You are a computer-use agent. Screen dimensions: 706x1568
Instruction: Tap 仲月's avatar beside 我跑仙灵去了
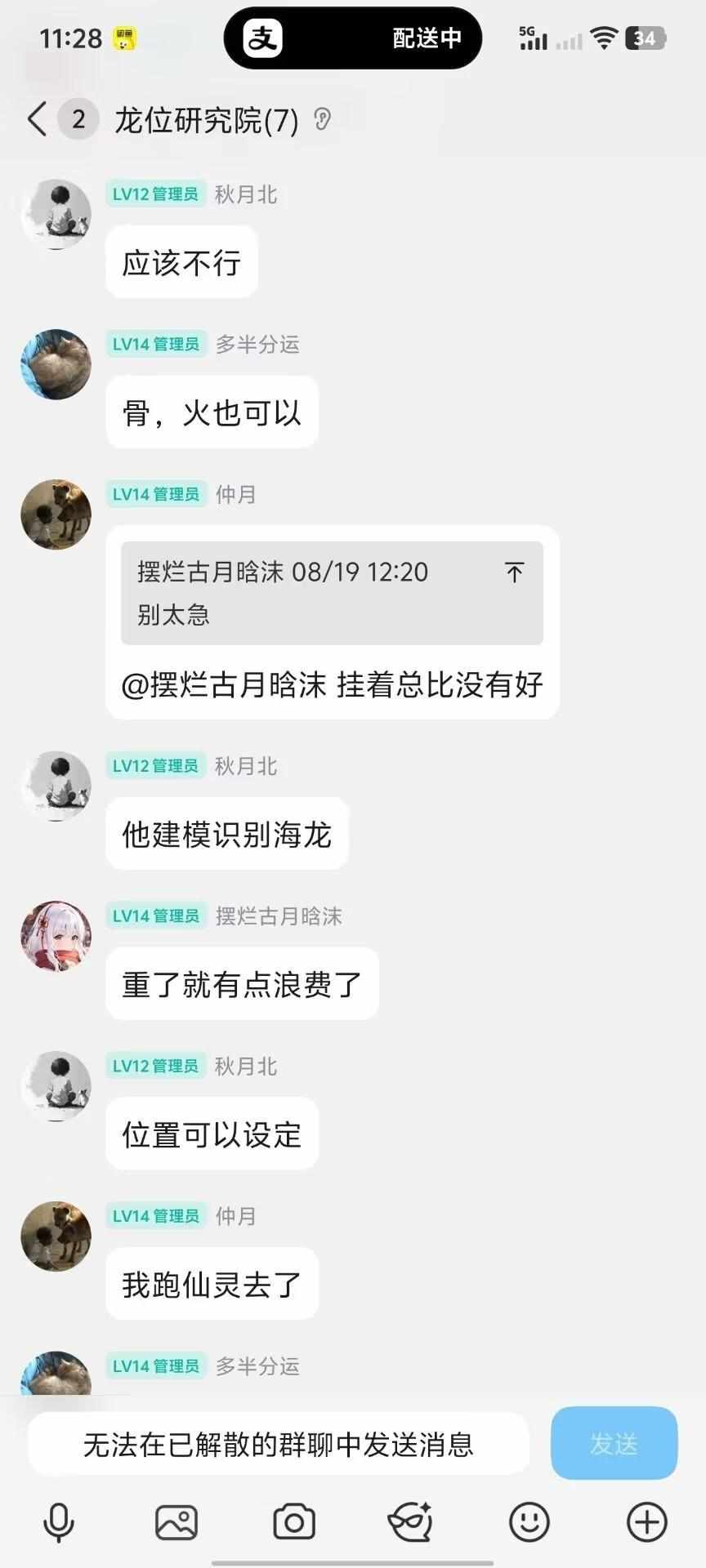click(56, 1236)
